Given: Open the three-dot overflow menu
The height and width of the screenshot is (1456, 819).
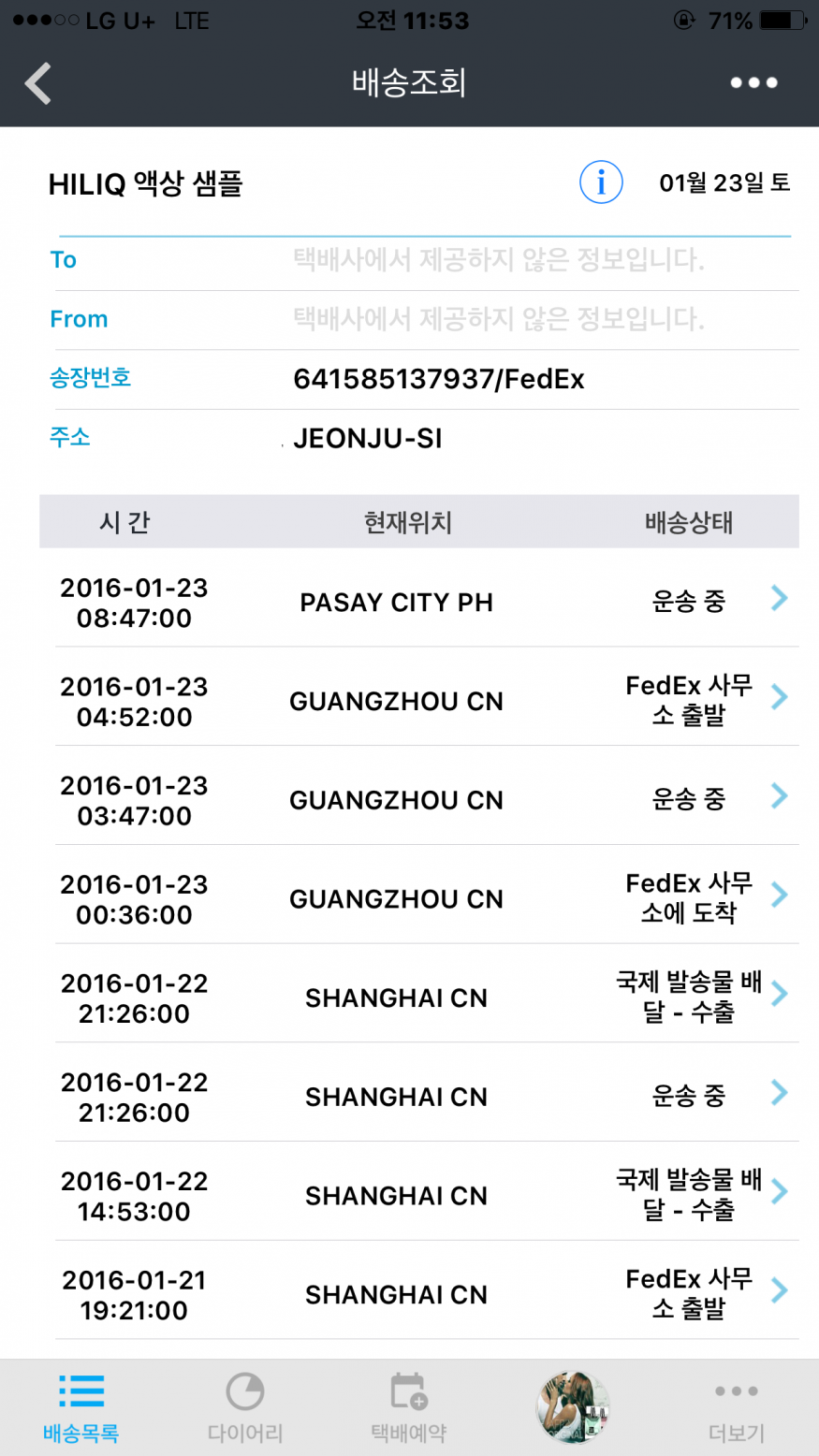Looking at the screenshot, I should click(x=753, y=83).
